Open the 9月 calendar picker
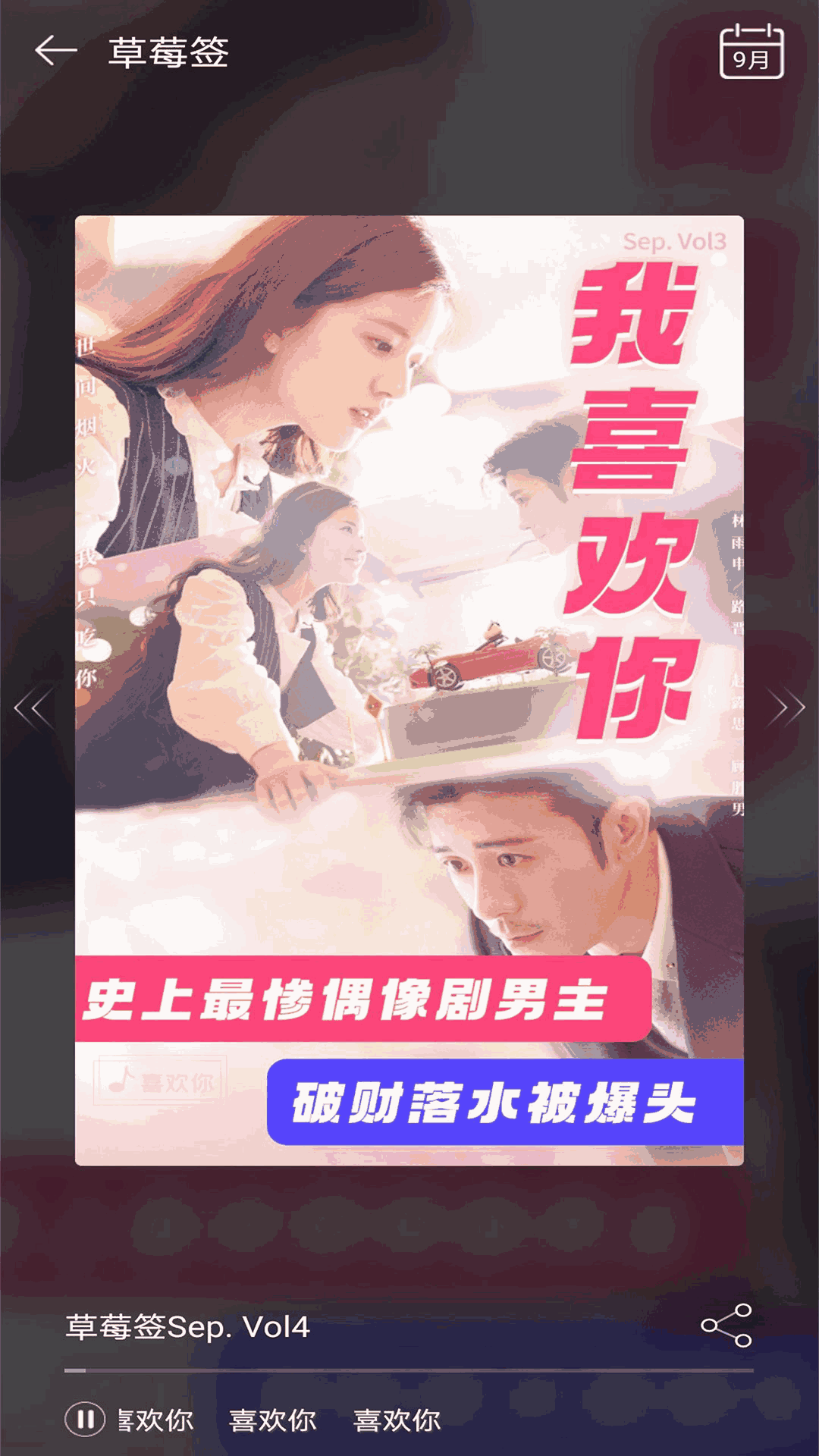The width and height of the screenshot is (819, 1456). click(751, 52)
